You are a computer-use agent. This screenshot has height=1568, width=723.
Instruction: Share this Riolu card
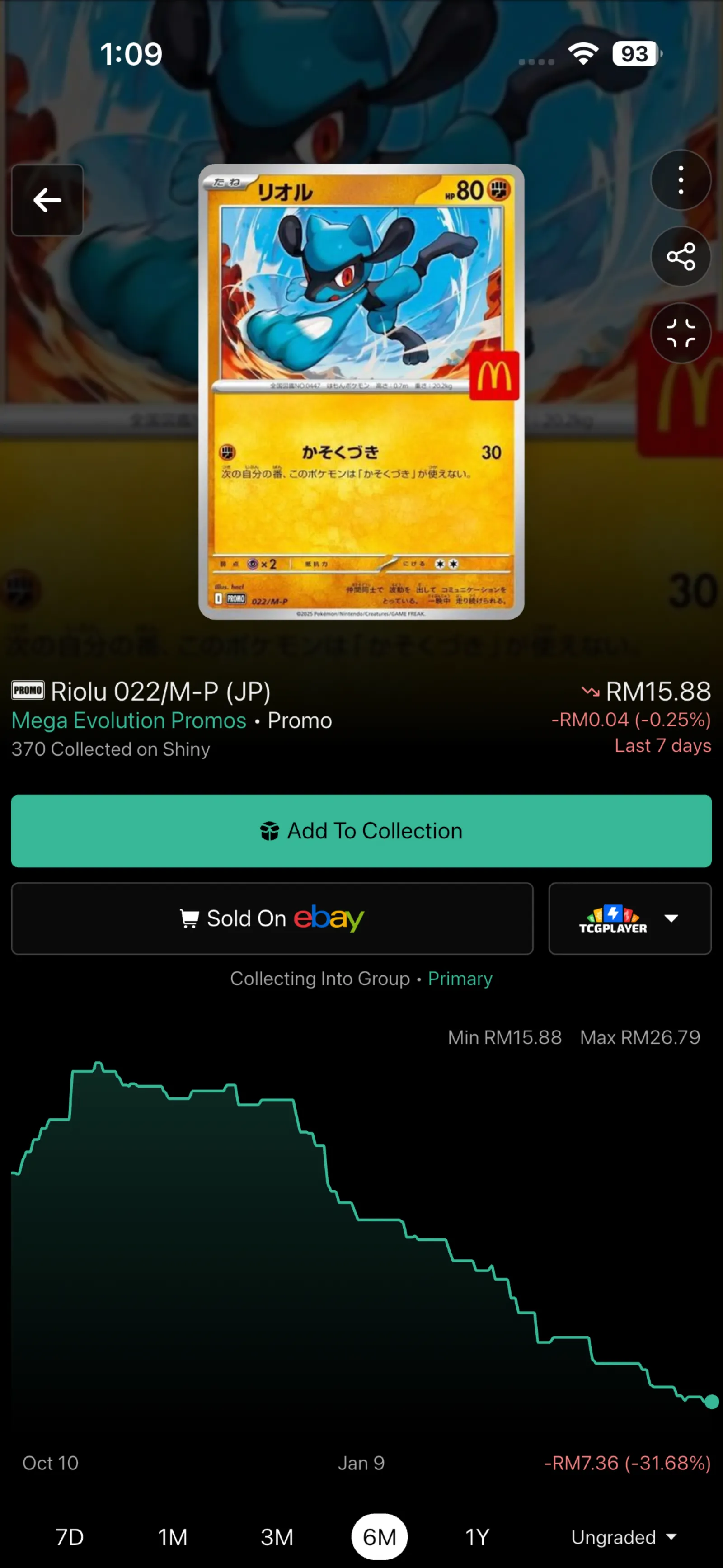coord(681,256)
